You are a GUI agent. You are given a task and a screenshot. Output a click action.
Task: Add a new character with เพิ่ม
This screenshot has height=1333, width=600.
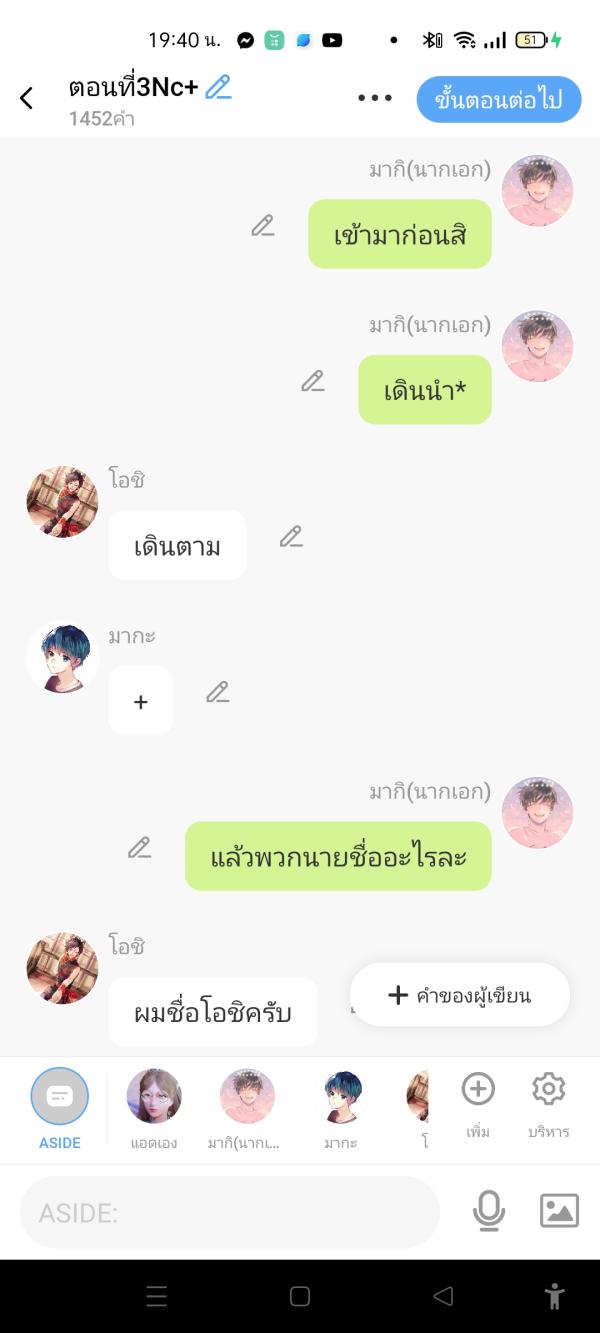tap(478, 1100)
